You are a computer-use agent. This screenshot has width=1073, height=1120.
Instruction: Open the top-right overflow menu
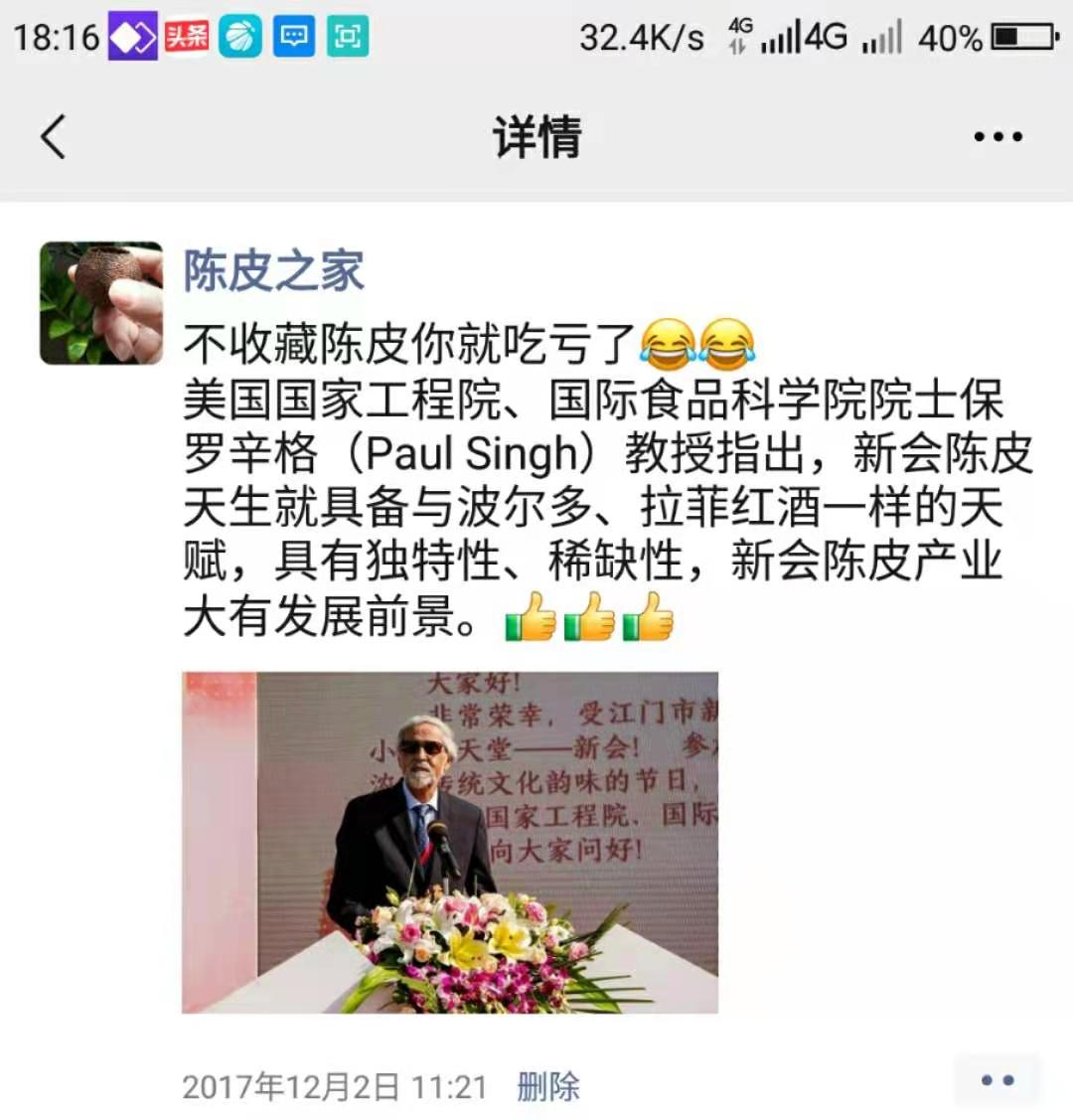(997, 137)
